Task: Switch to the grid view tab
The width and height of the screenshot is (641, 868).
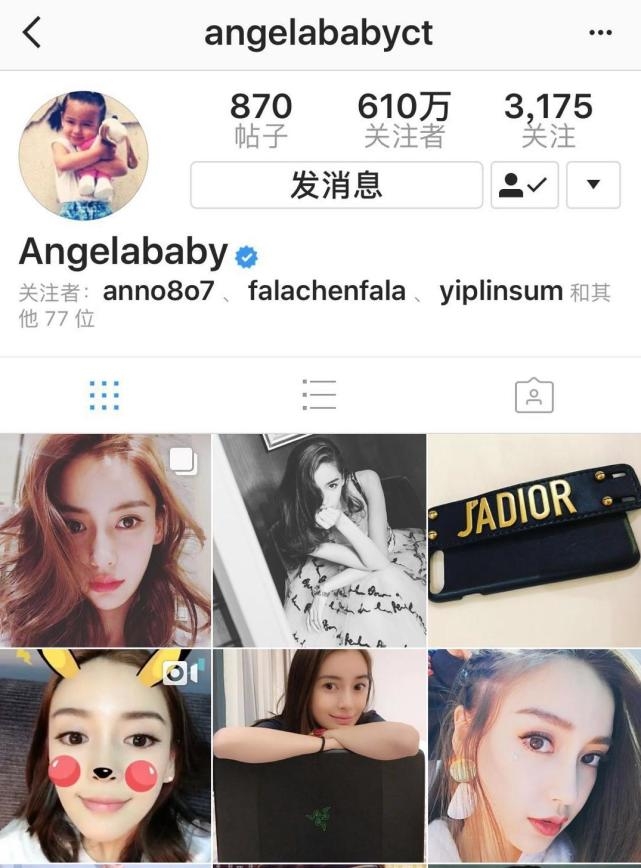Action: pos(104,396)
